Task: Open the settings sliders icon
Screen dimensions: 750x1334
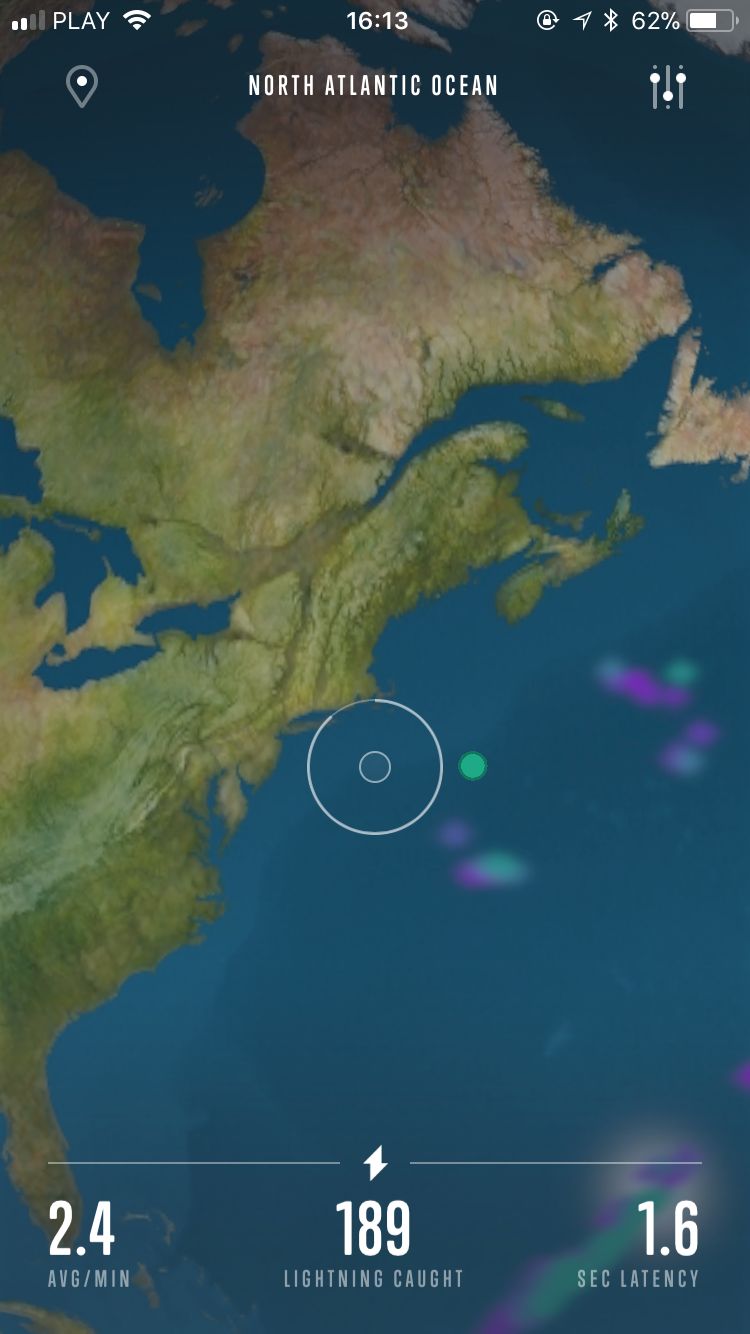Action: coord(667,87)
